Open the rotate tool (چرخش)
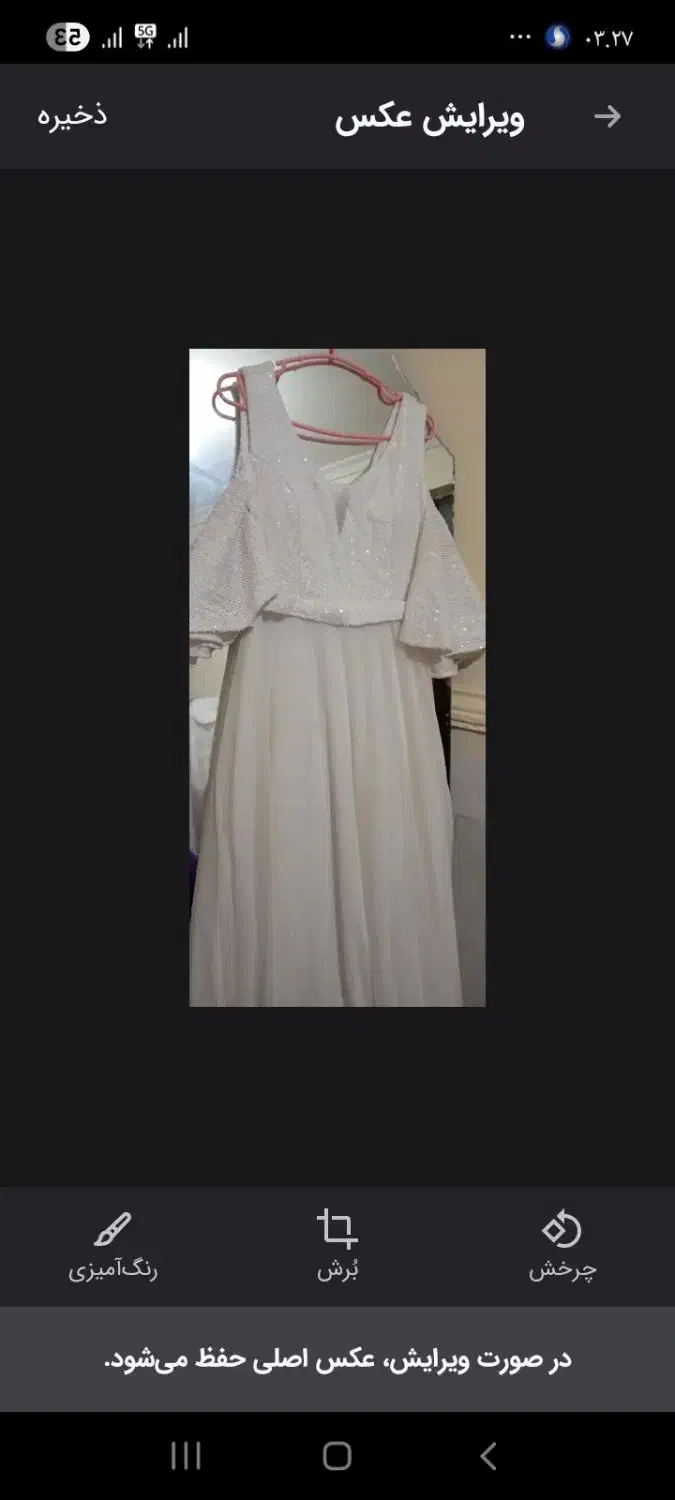This screenshot has width=675, height=1500. [562, 1245]
